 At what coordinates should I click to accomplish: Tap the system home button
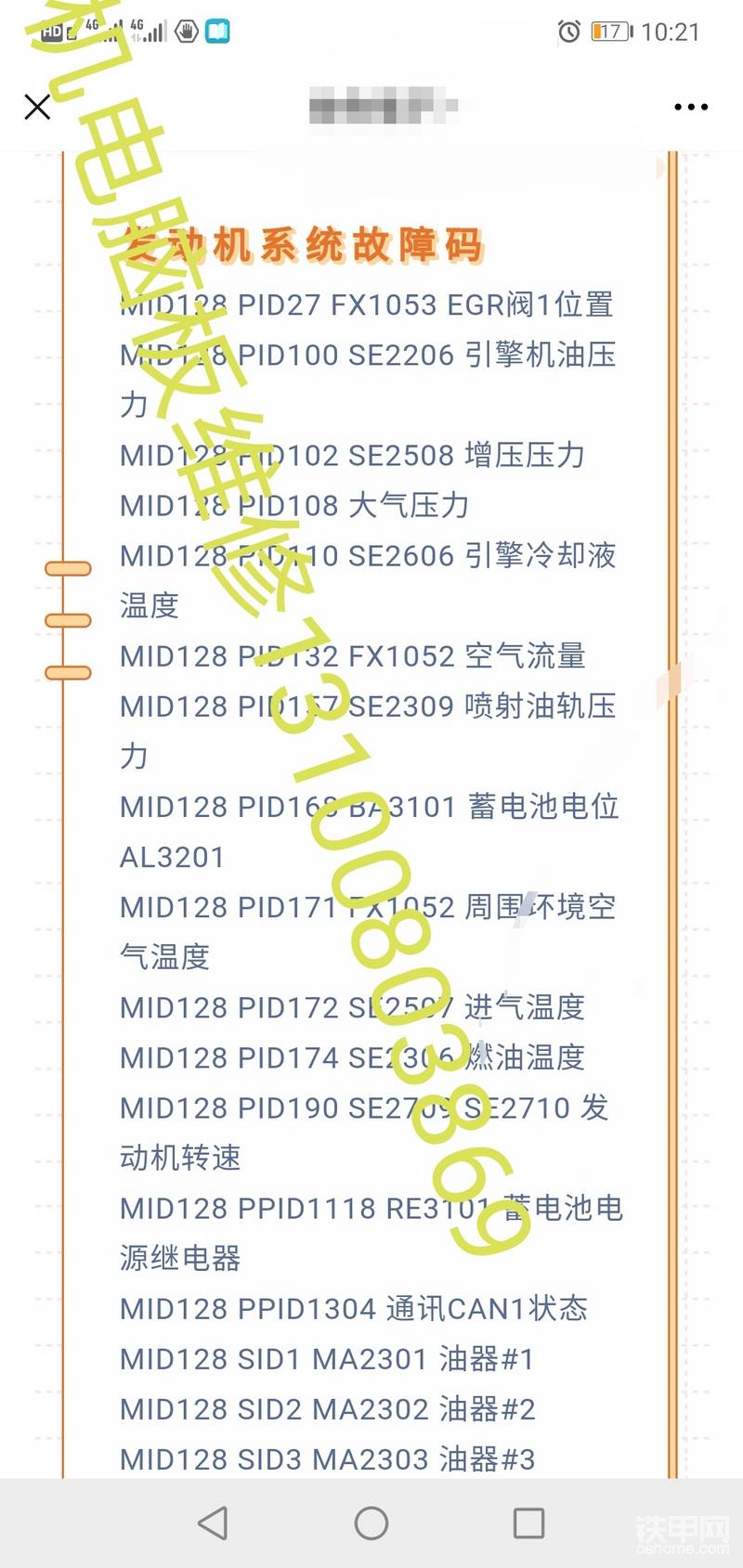click(371, 1523)
